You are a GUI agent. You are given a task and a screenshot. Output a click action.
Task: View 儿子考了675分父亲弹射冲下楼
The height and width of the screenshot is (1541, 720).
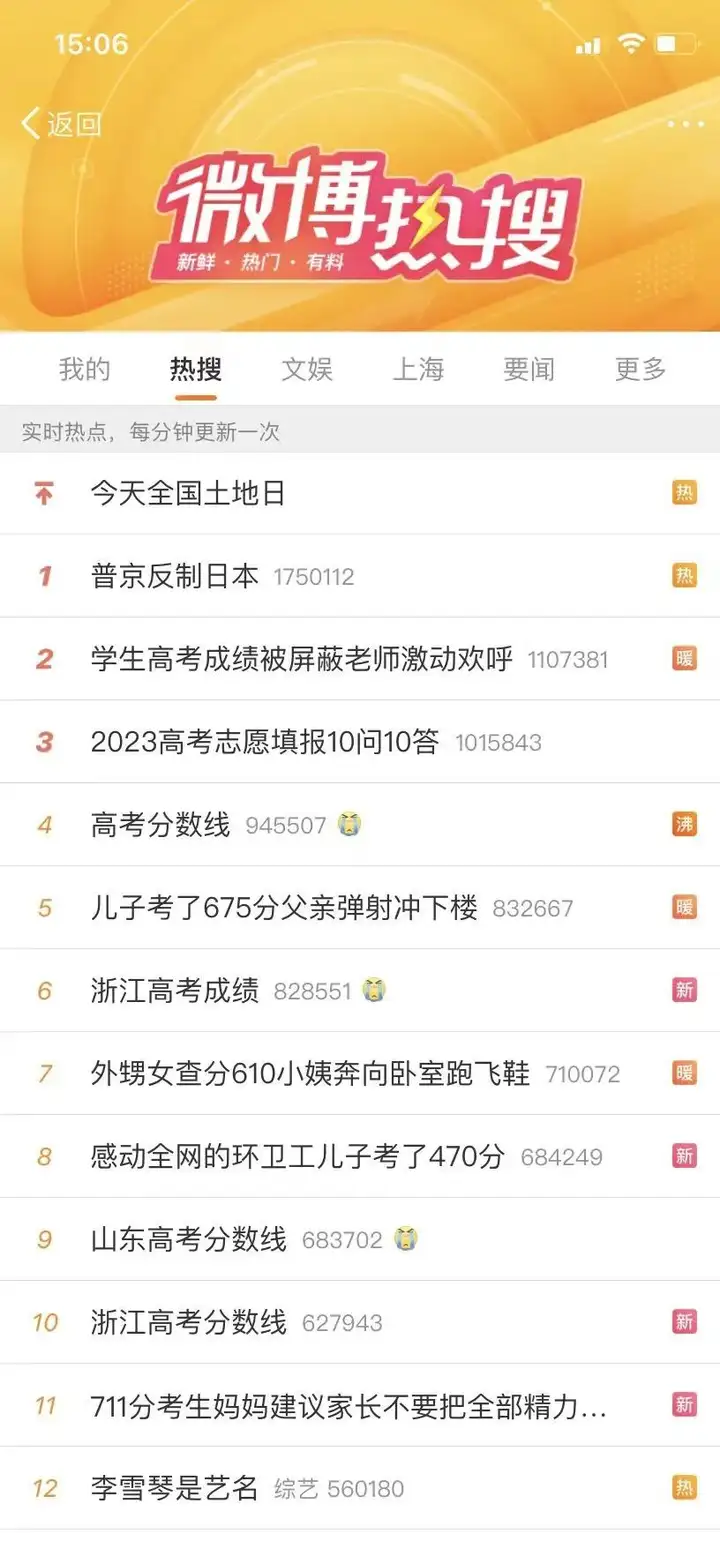[360, 908]
